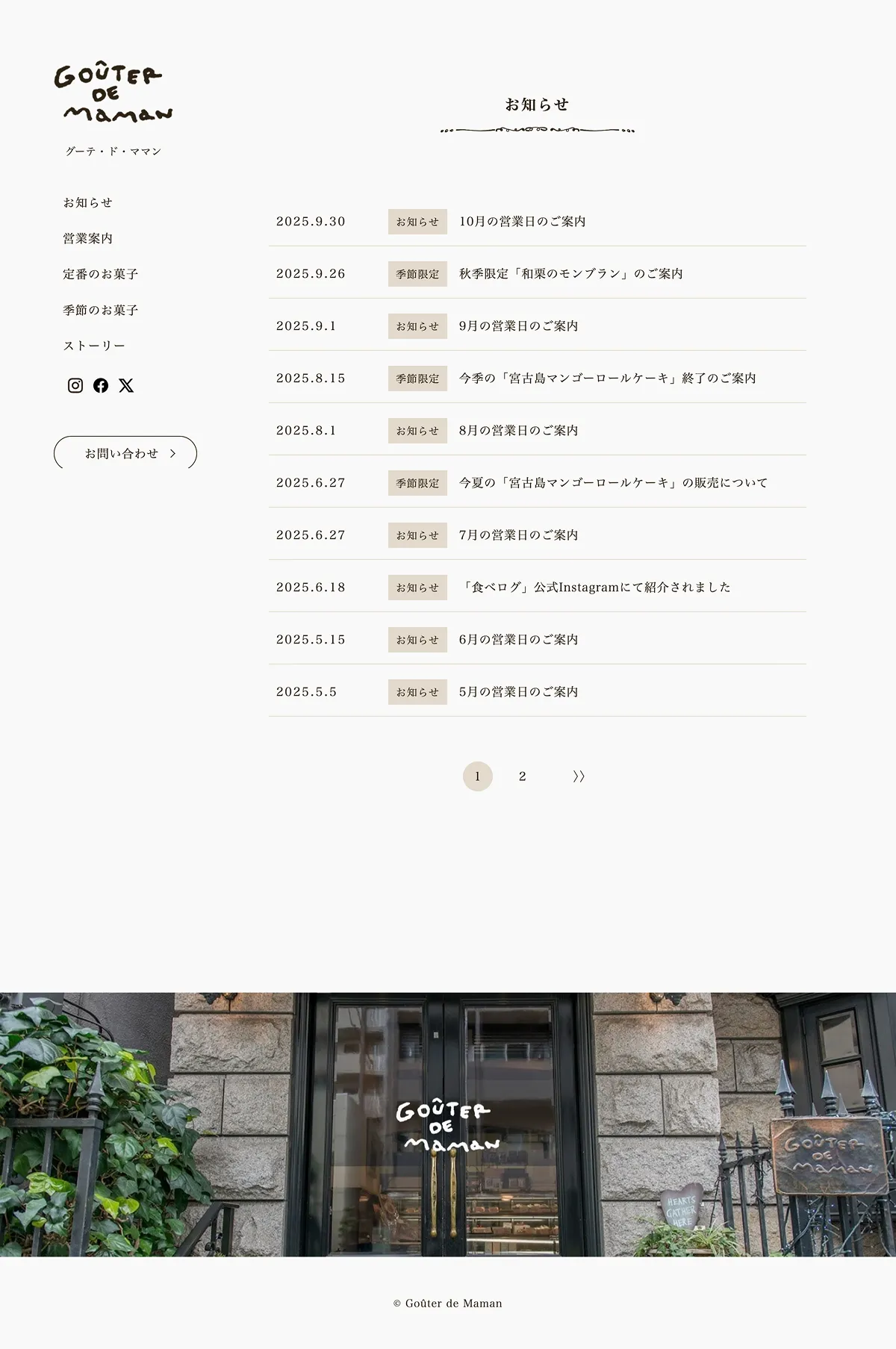Open the Facebook icon in the sidebar

tap(101, 385)
